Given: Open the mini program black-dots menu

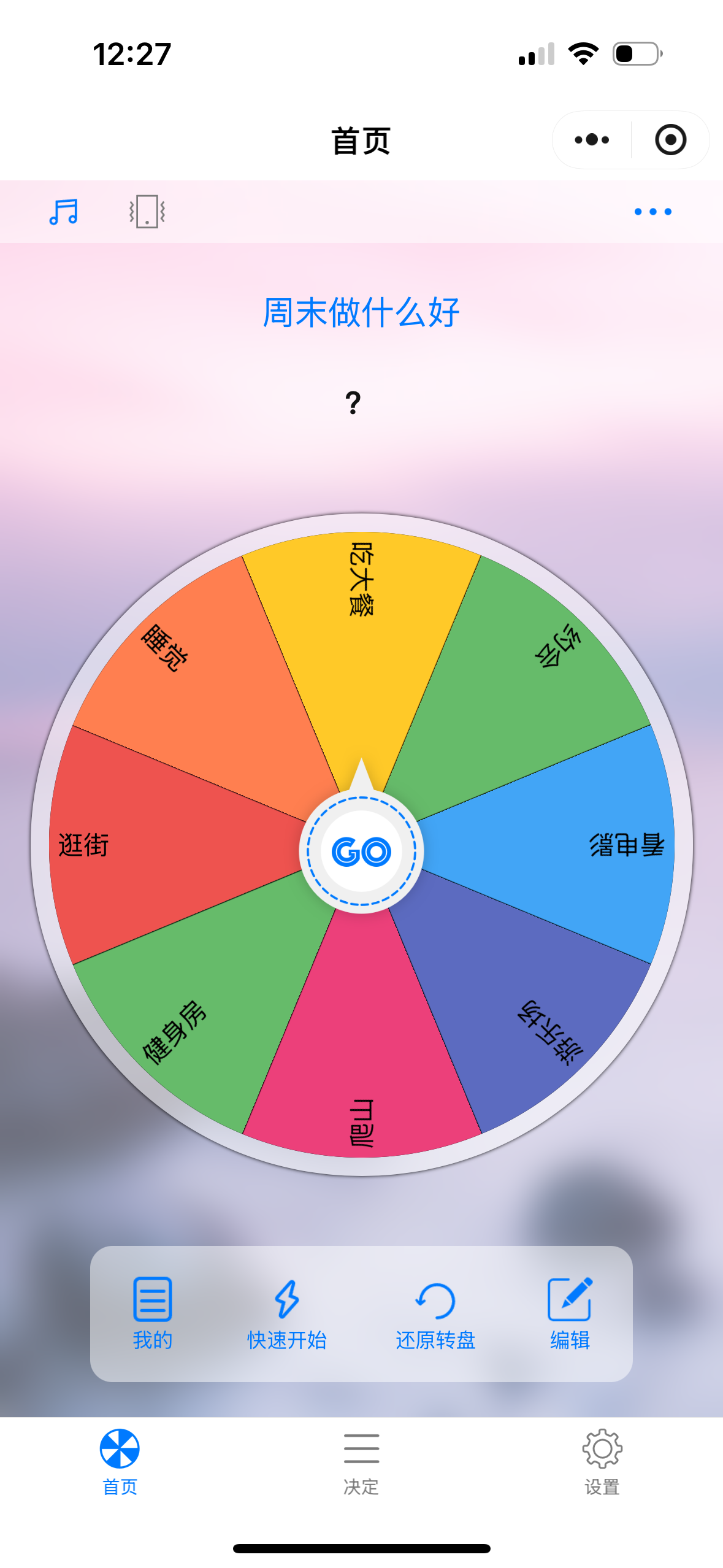Looking at the screenshot, I should (592, 140).
